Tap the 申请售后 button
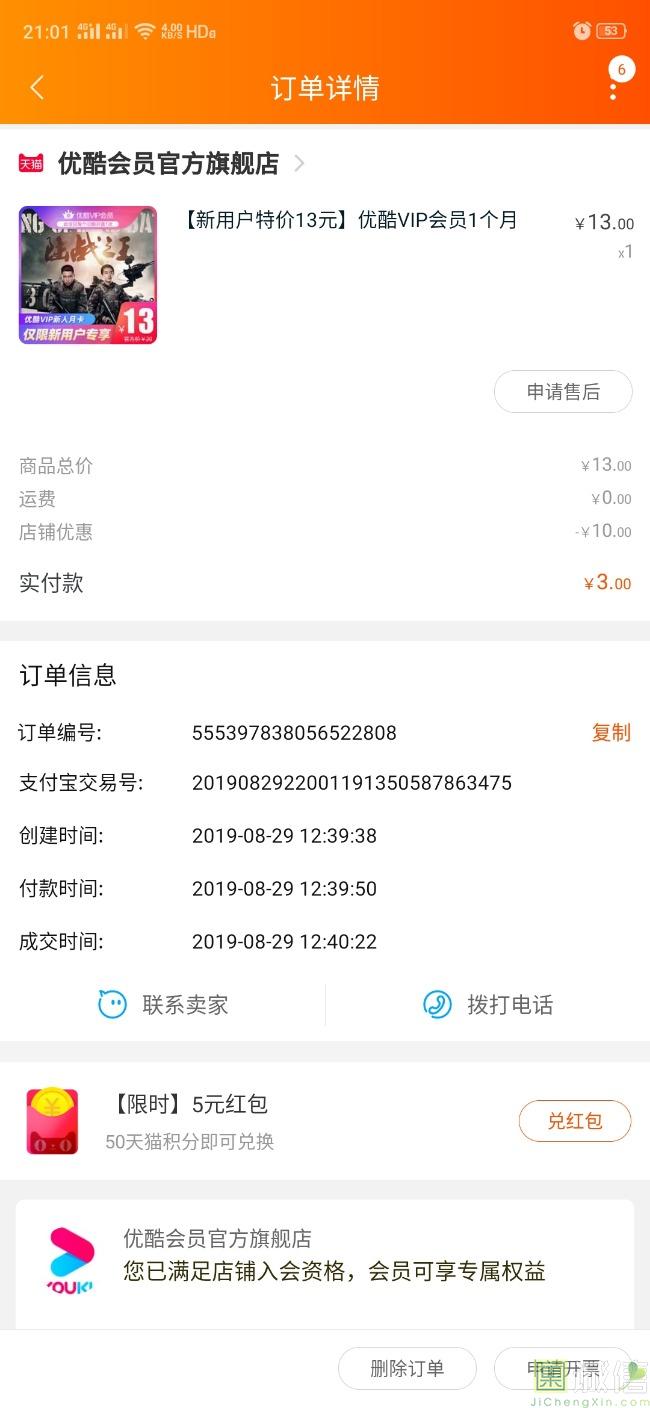The image size is (650, 1408). click(x=563, y=392)
